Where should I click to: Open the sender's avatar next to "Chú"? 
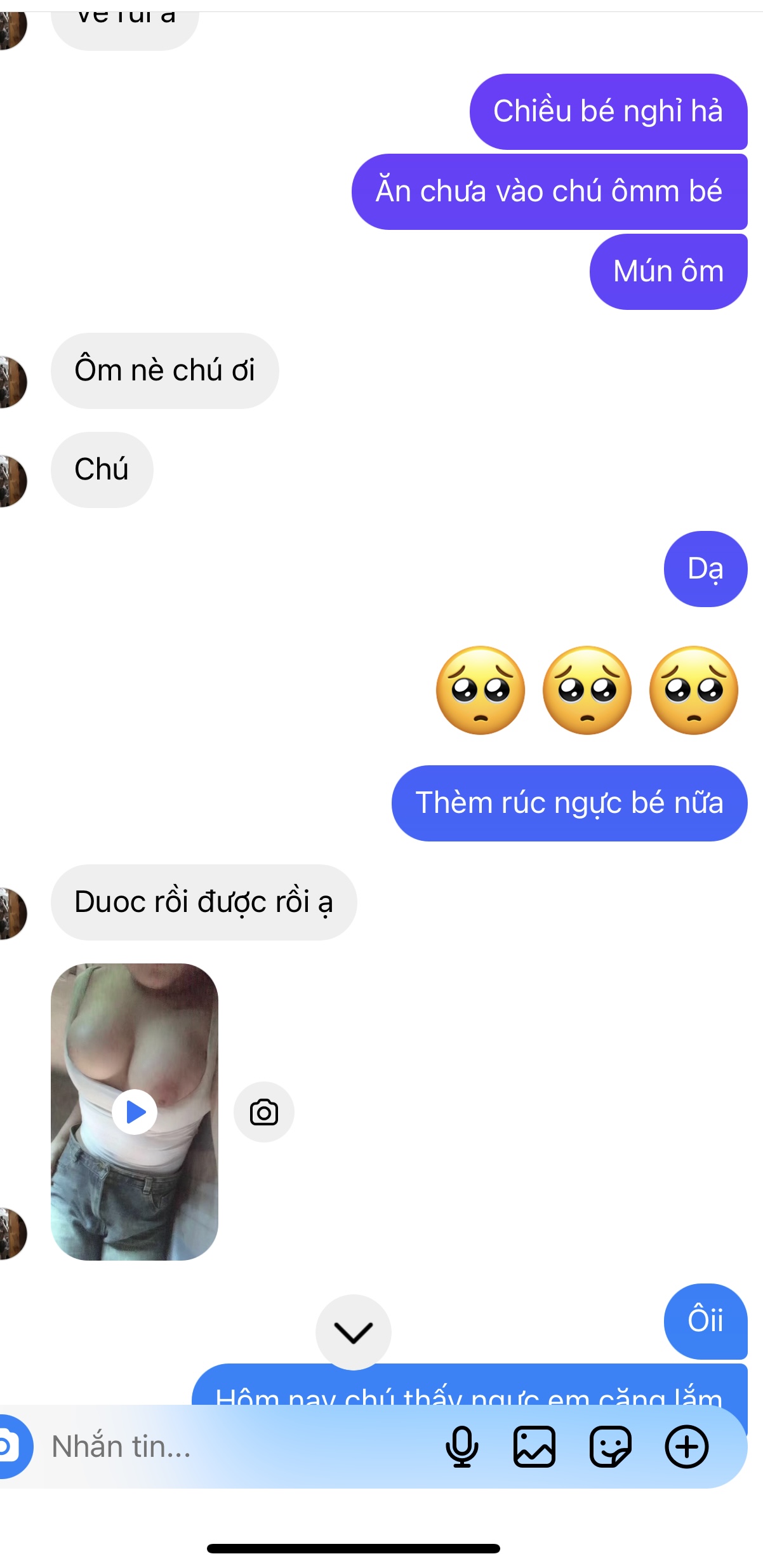[x=11, y=481]
